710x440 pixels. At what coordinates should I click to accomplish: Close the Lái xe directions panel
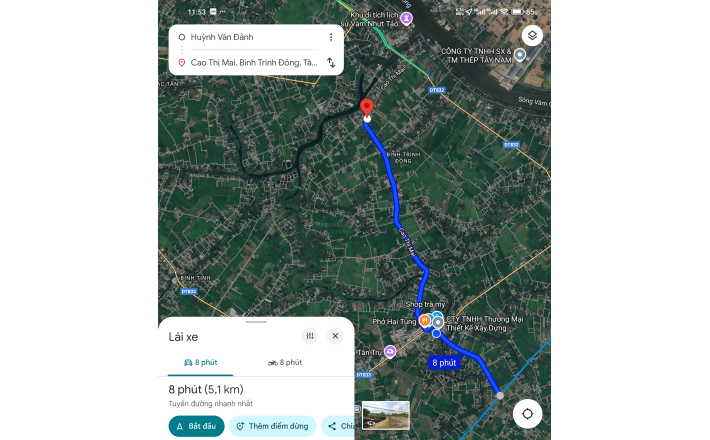[335, 336]
